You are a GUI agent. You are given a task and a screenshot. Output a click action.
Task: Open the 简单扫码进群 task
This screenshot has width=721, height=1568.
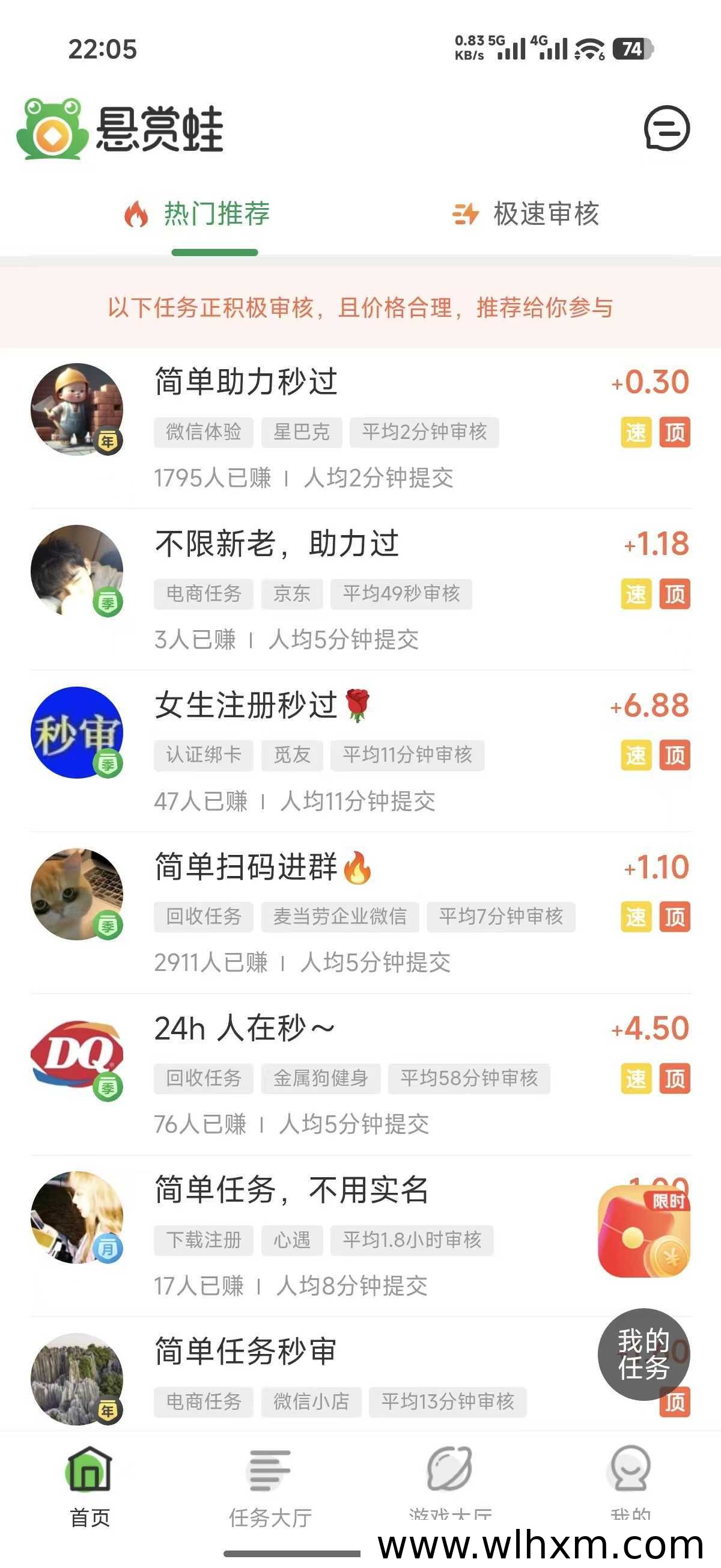click(361, 913)
